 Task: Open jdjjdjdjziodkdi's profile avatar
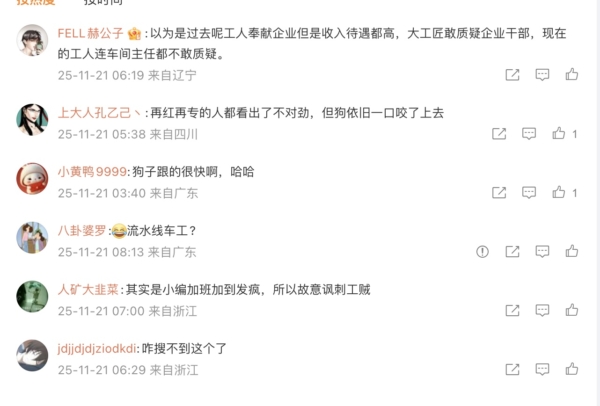32,356
